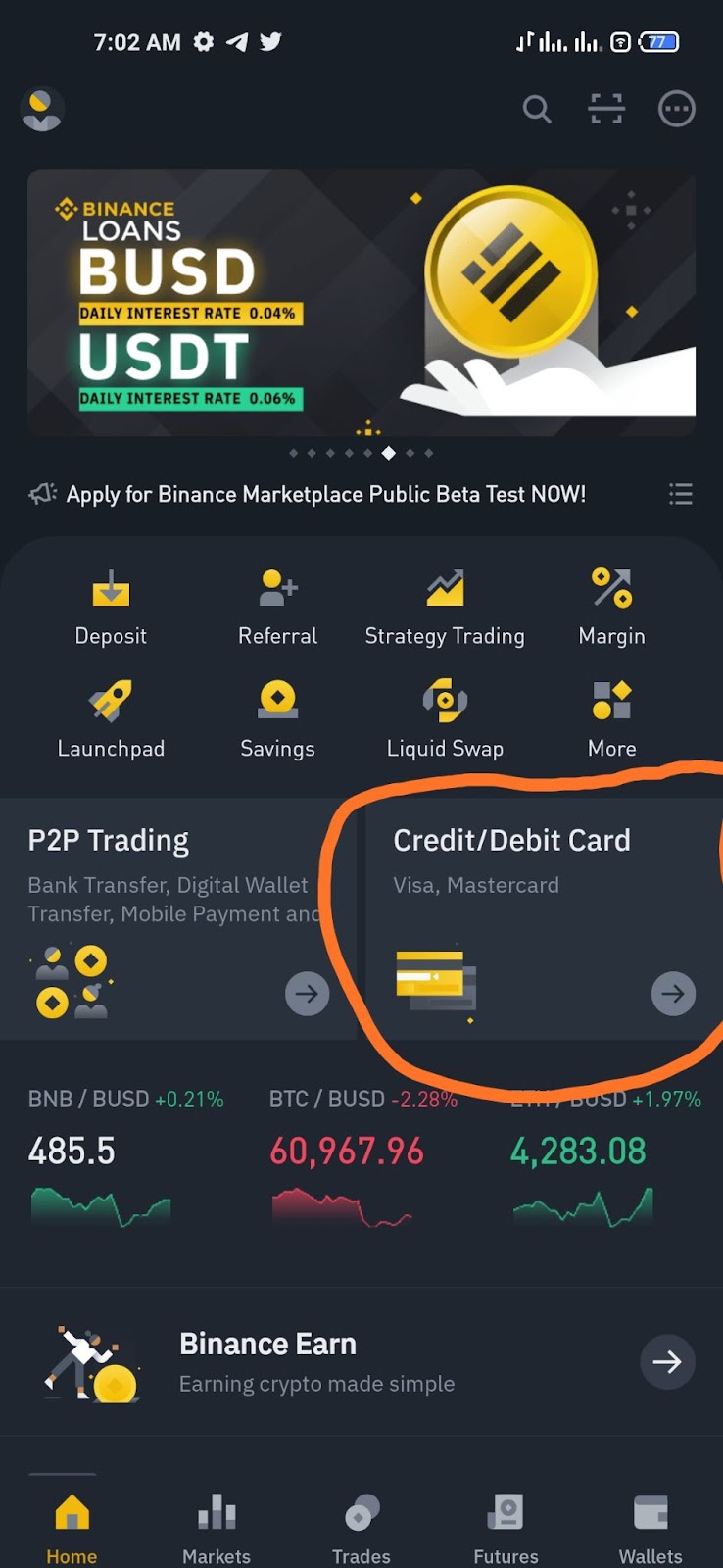Open Liquid Swap

pos(445,720)
